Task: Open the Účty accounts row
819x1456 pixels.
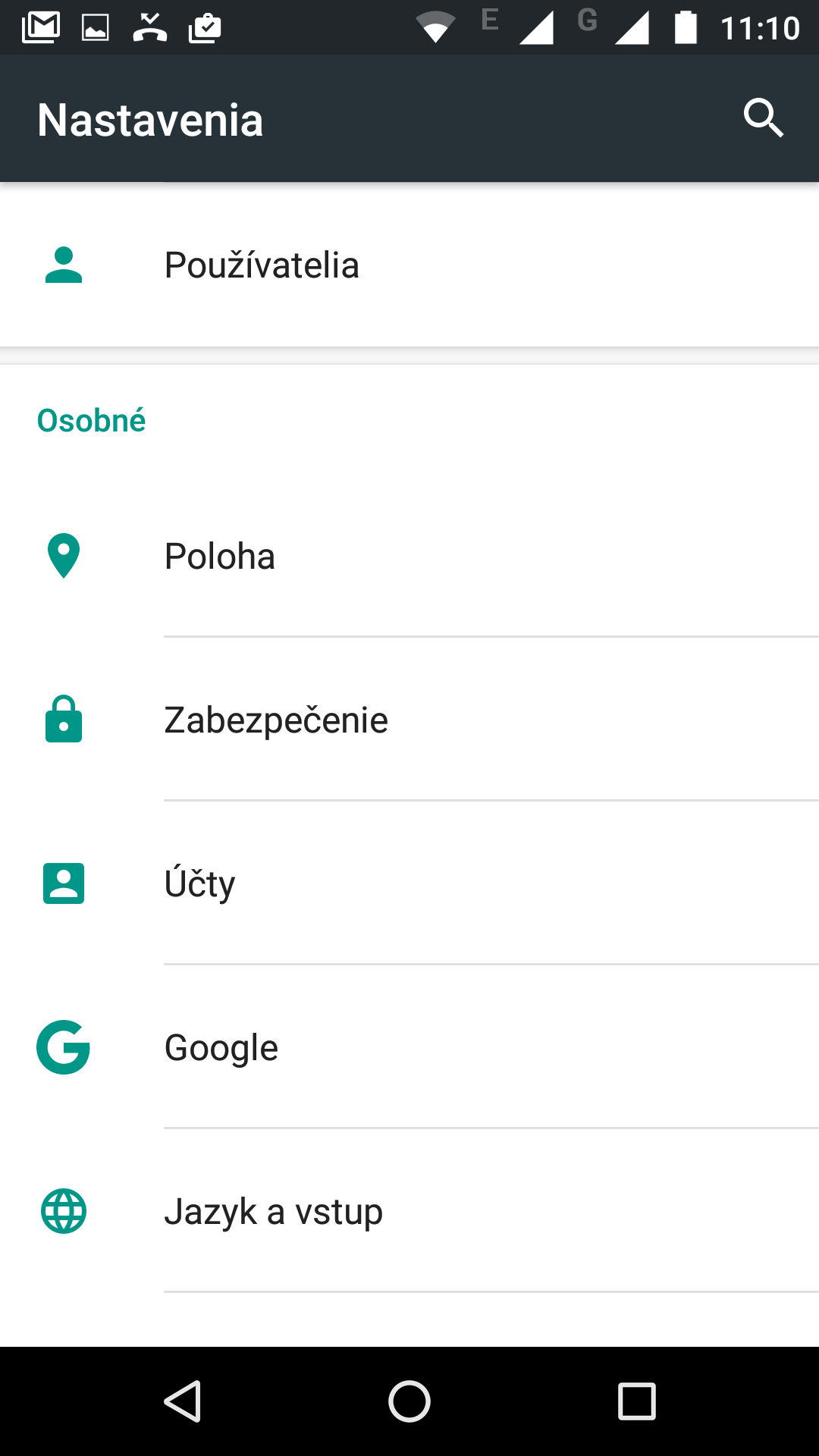Action: (x=409, y=883)
